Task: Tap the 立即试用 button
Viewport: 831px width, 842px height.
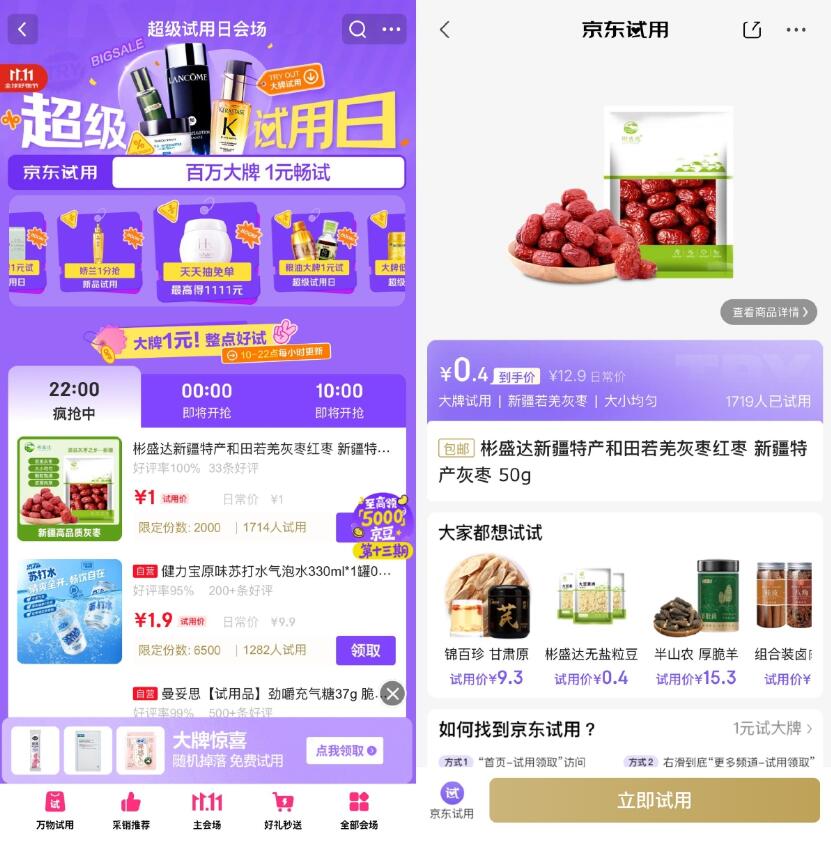Action: click(654, 800)
